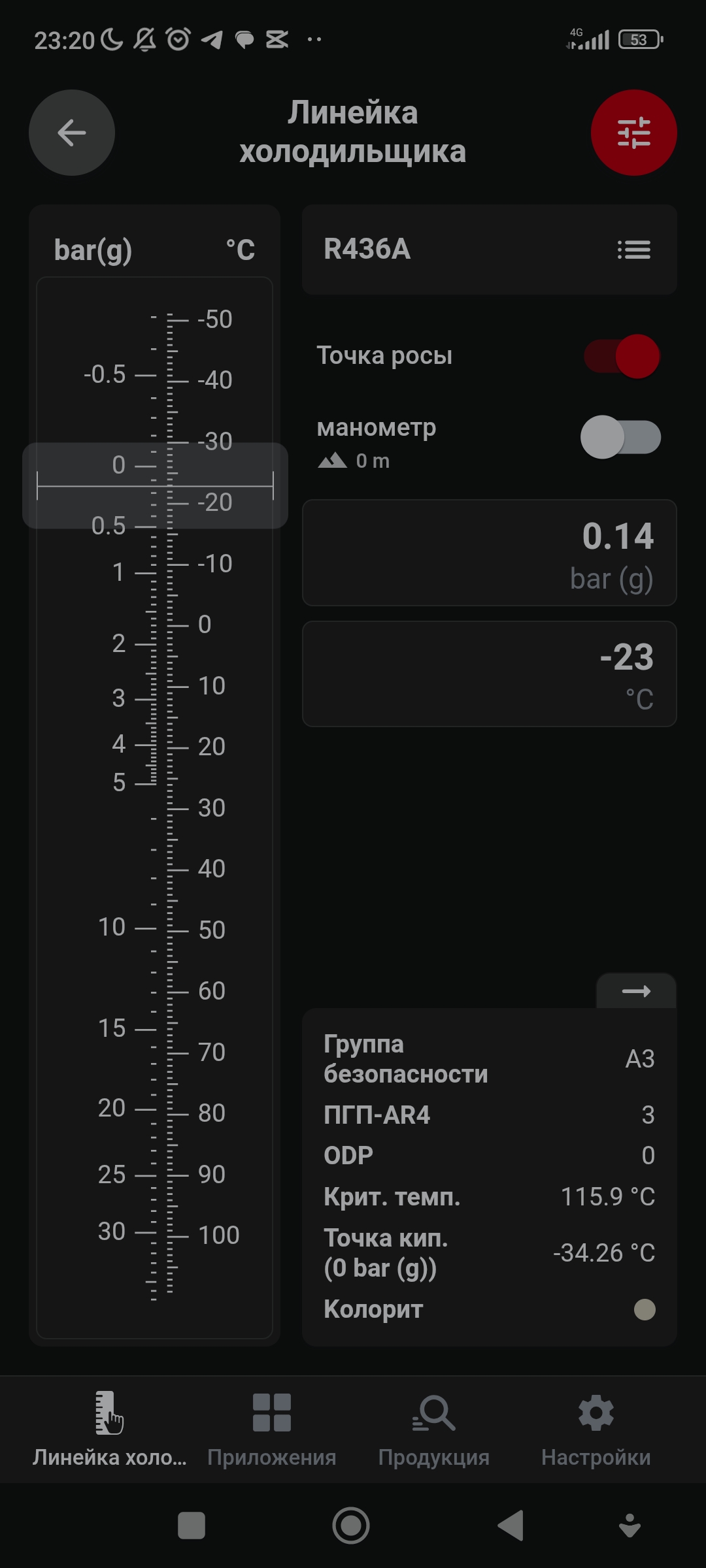The image size is (706, 1568).
Task: Open the Настройки tab
Action: (x=596, y=1431)
